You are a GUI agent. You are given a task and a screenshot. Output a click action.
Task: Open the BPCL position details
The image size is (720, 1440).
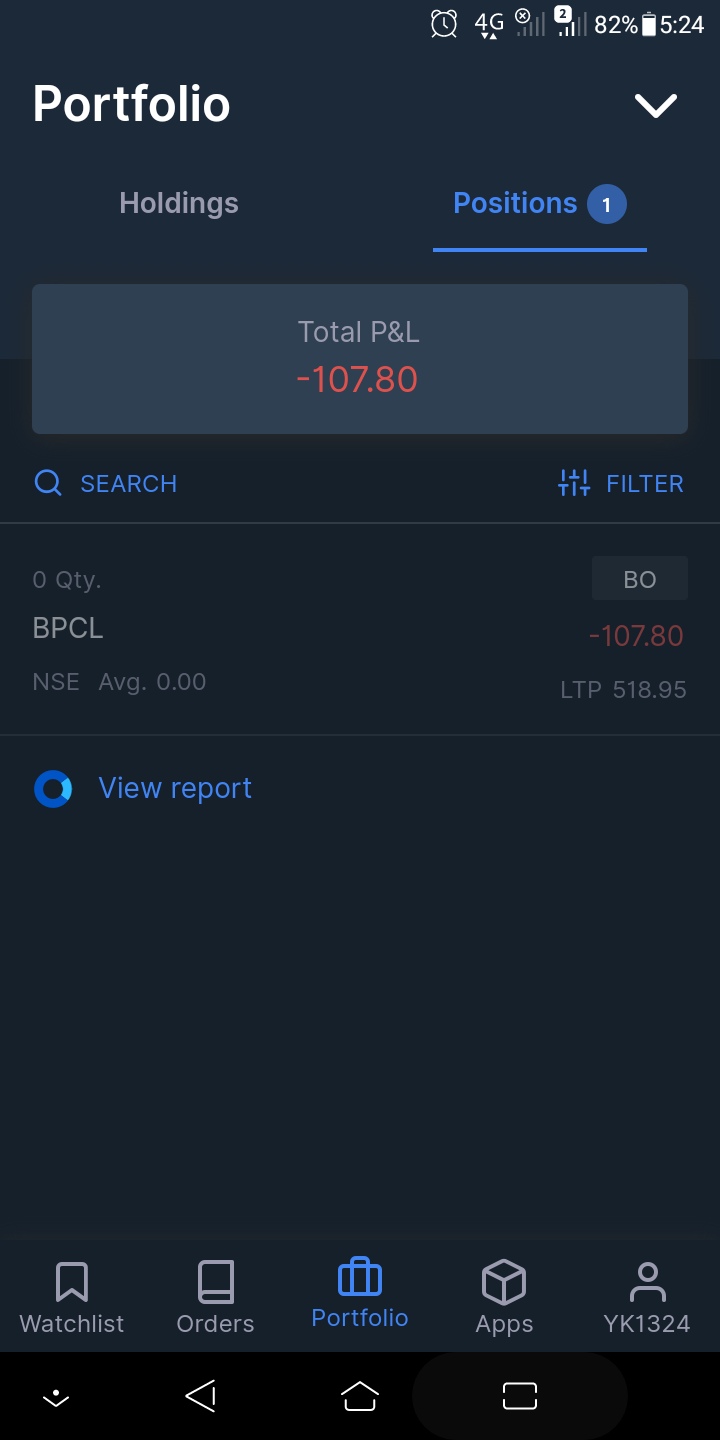click(x=360, y=630)
